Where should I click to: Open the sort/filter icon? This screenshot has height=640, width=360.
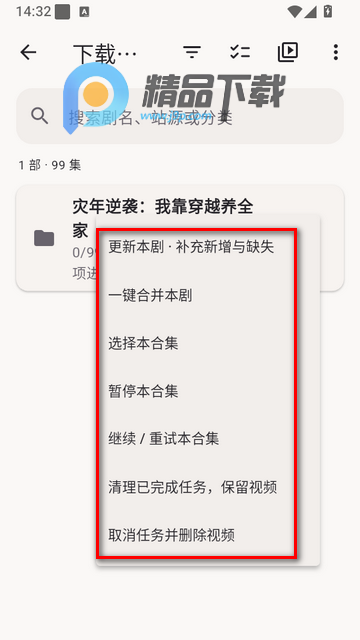192,52
